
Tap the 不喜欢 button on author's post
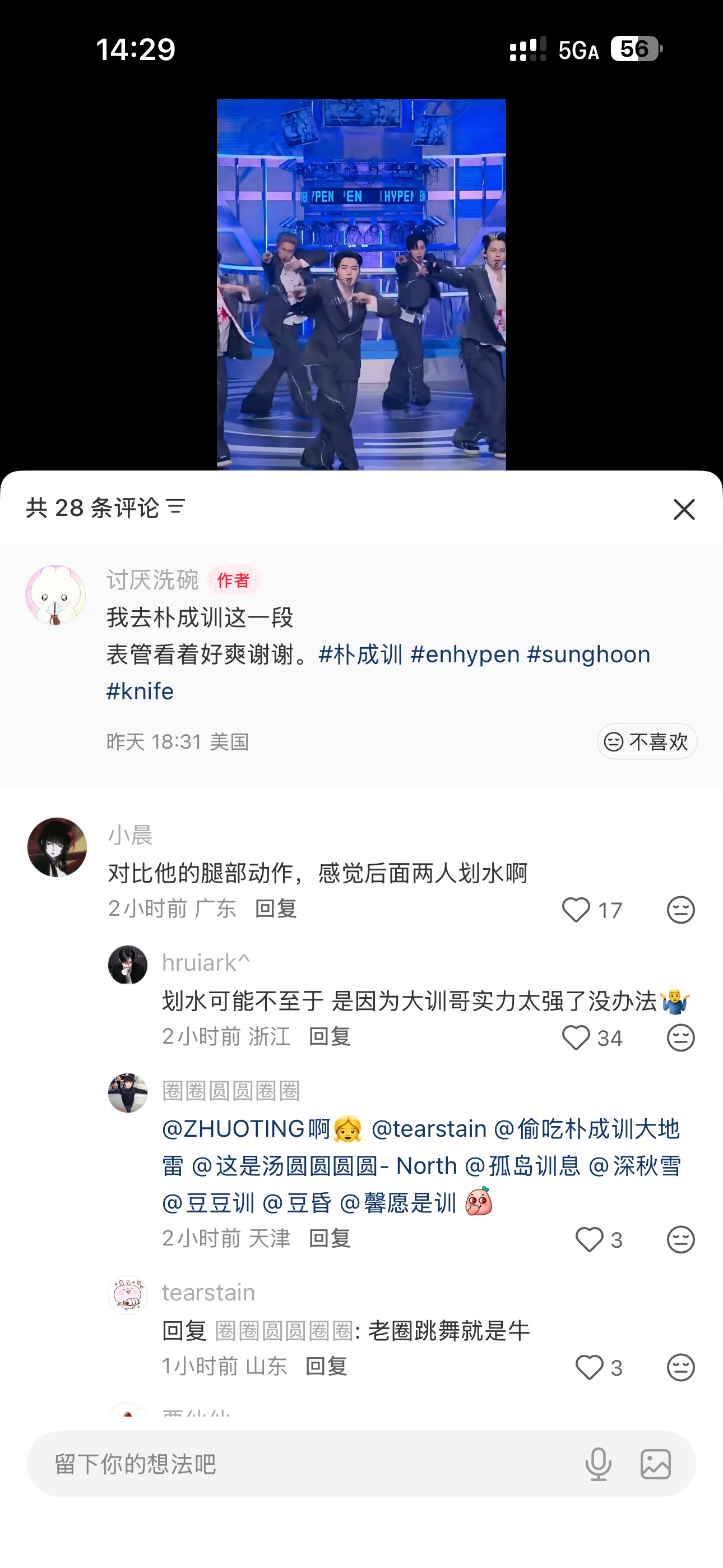point(646,741)
